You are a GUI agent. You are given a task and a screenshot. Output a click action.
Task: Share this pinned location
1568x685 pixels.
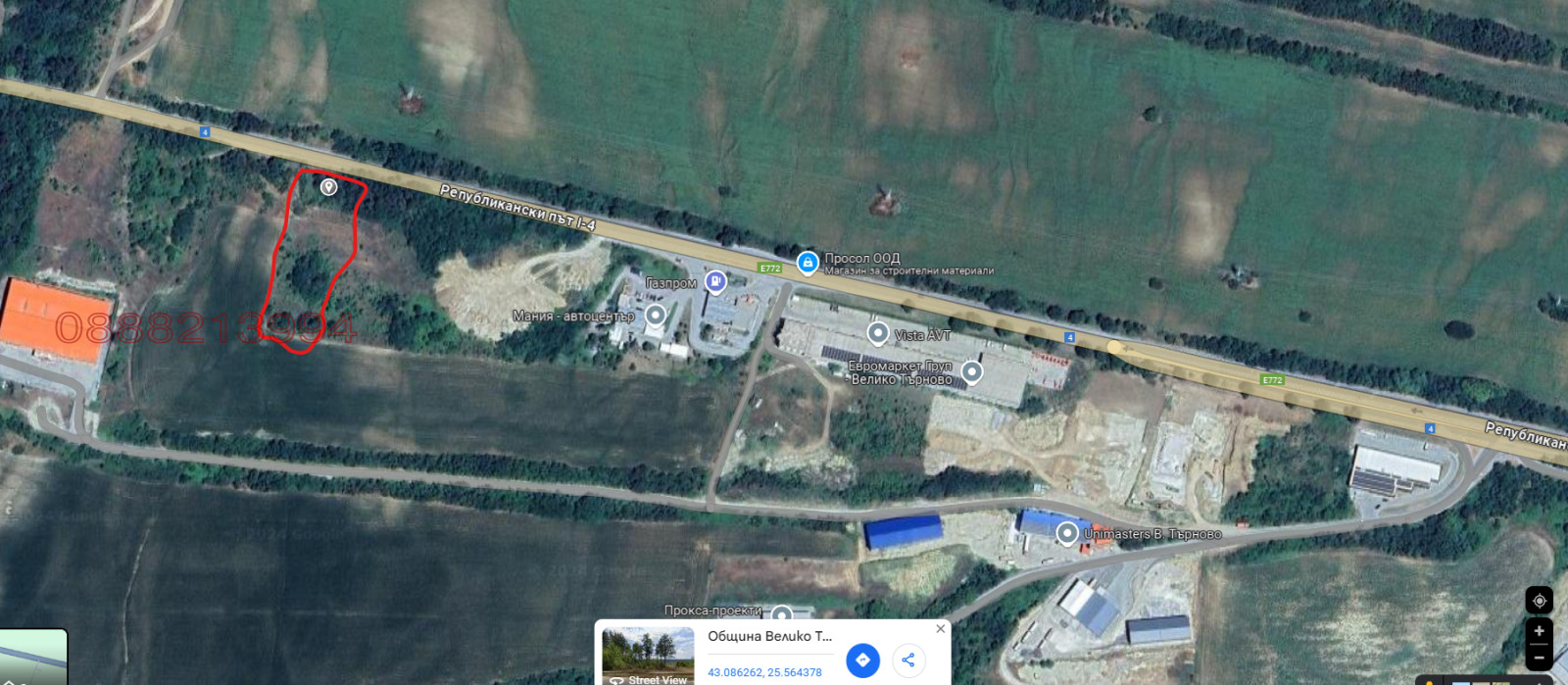click(x=908, y=661)
